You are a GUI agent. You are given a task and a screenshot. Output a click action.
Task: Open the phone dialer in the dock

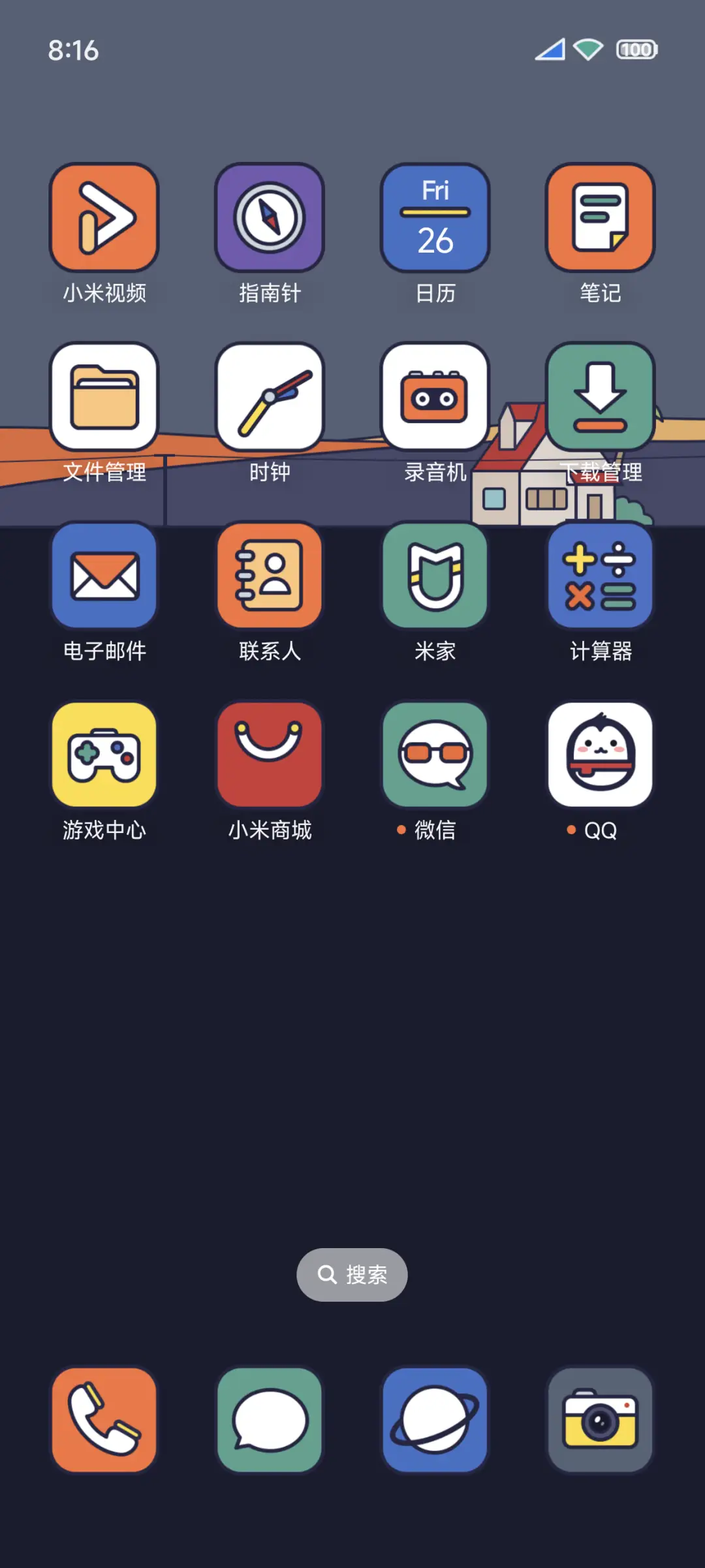pos(104,1420)
